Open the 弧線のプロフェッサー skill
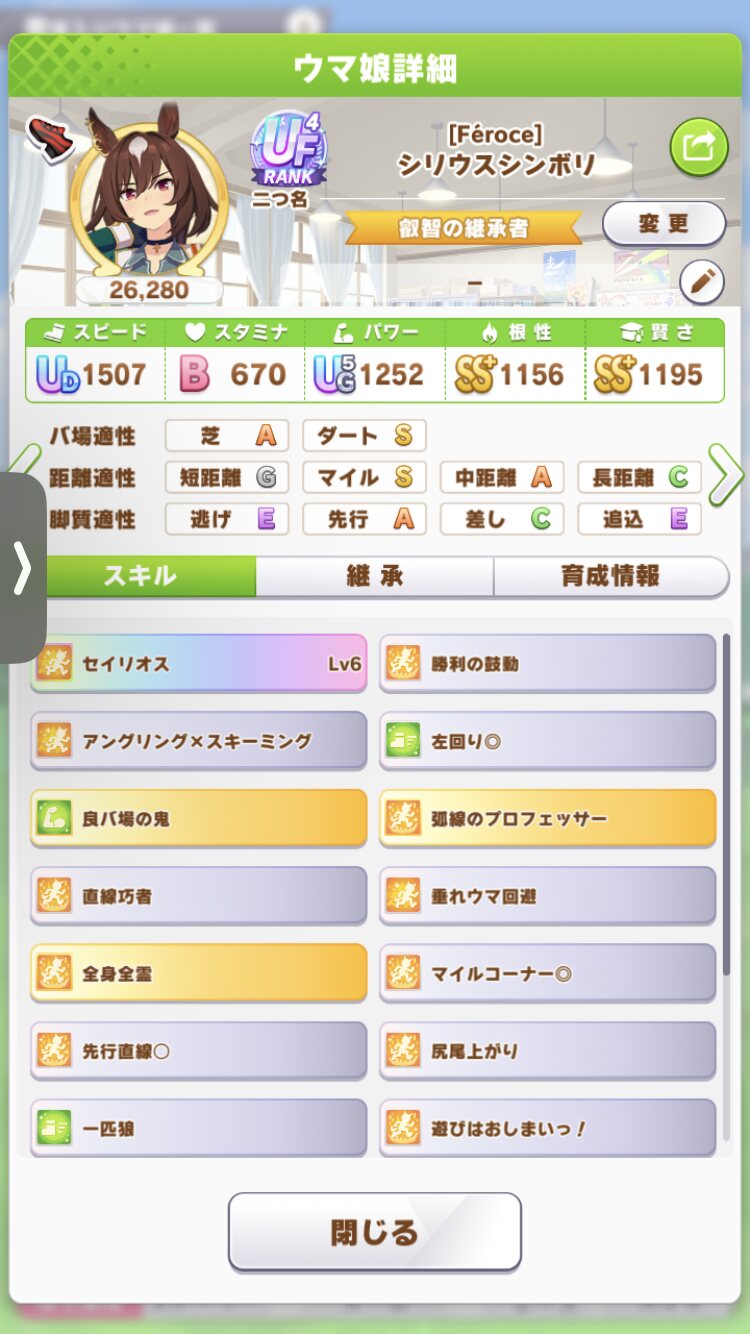This screenshot has height=1334, width=750. (547, 818)
